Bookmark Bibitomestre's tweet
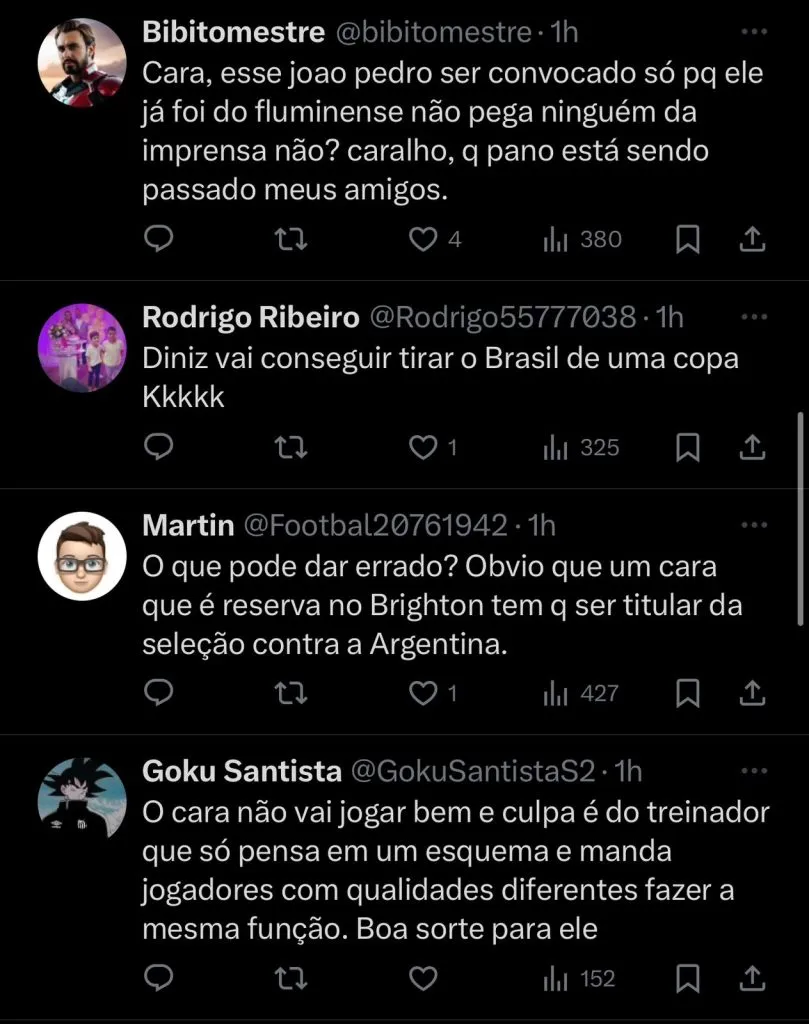This screenshot has height=1024, width=809. click(688, 240)
